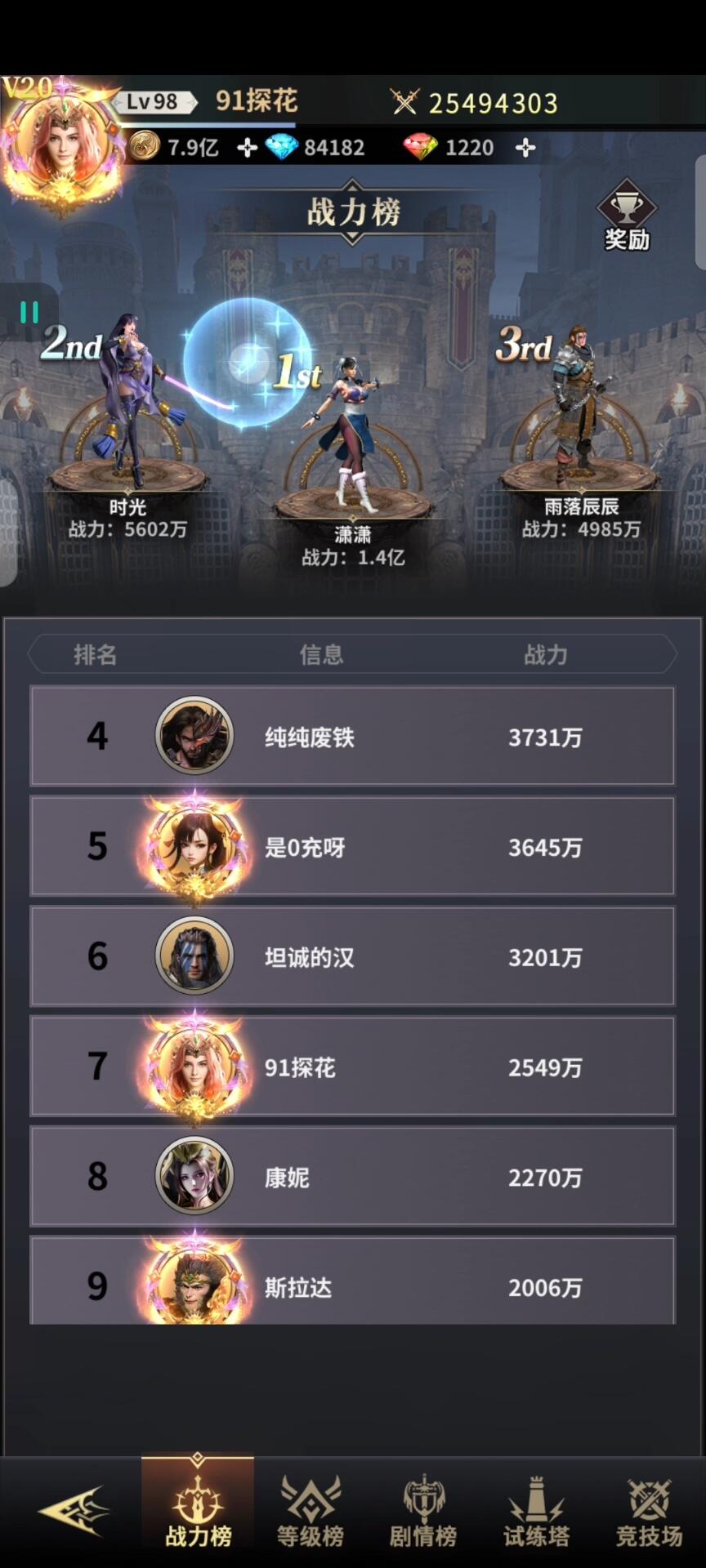The width and height of the screenshot is (706, 1568).
Task: Switch to the 剧情榜 tab
Action: coord(422,1512)
